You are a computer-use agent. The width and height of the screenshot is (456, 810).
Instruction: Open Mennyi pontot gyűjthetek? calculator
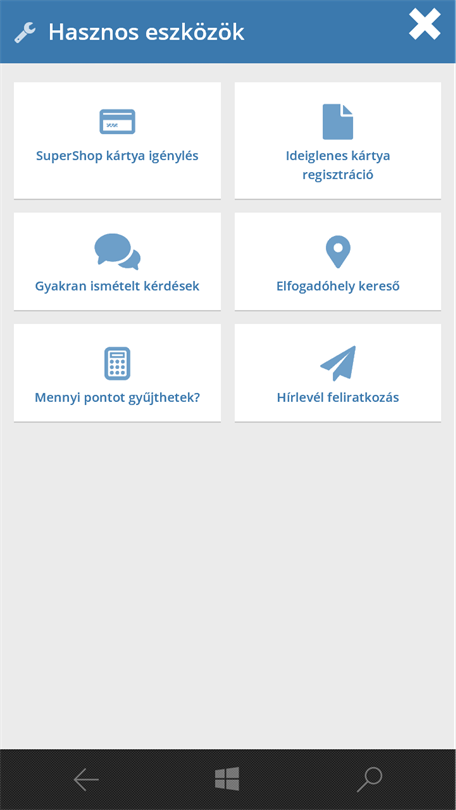pos(117,372)
